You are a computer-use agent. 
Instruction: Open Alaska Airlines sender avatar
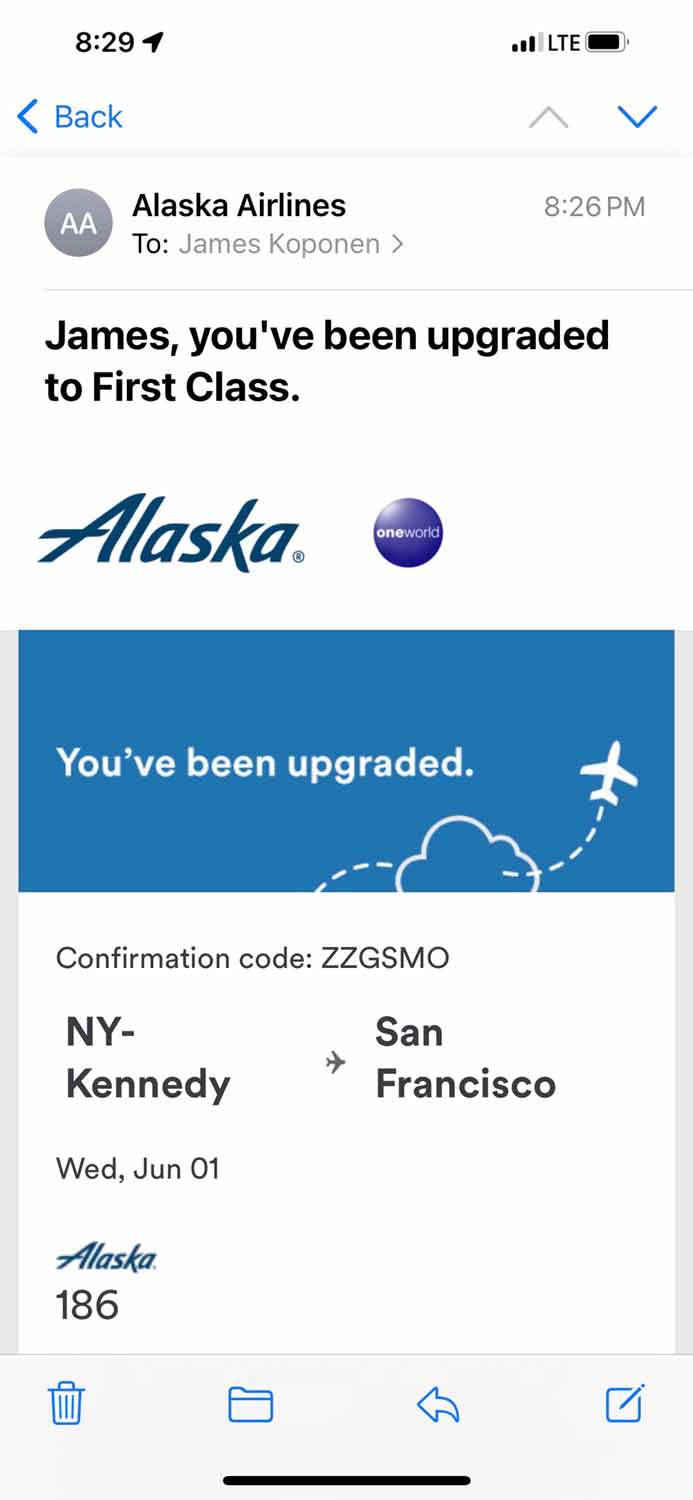pos(78,223)
